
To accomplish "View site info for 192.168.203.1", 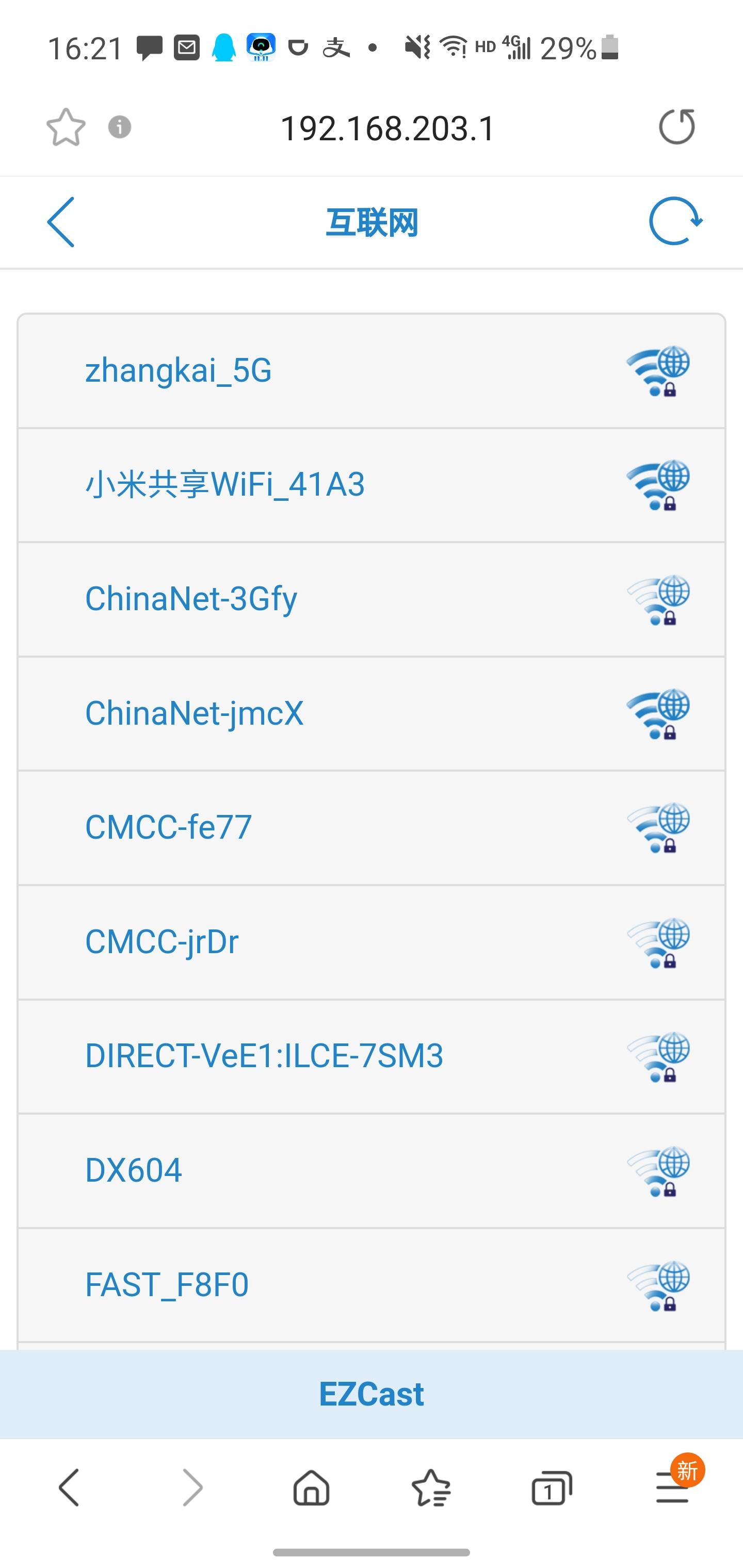I will 119,127.
